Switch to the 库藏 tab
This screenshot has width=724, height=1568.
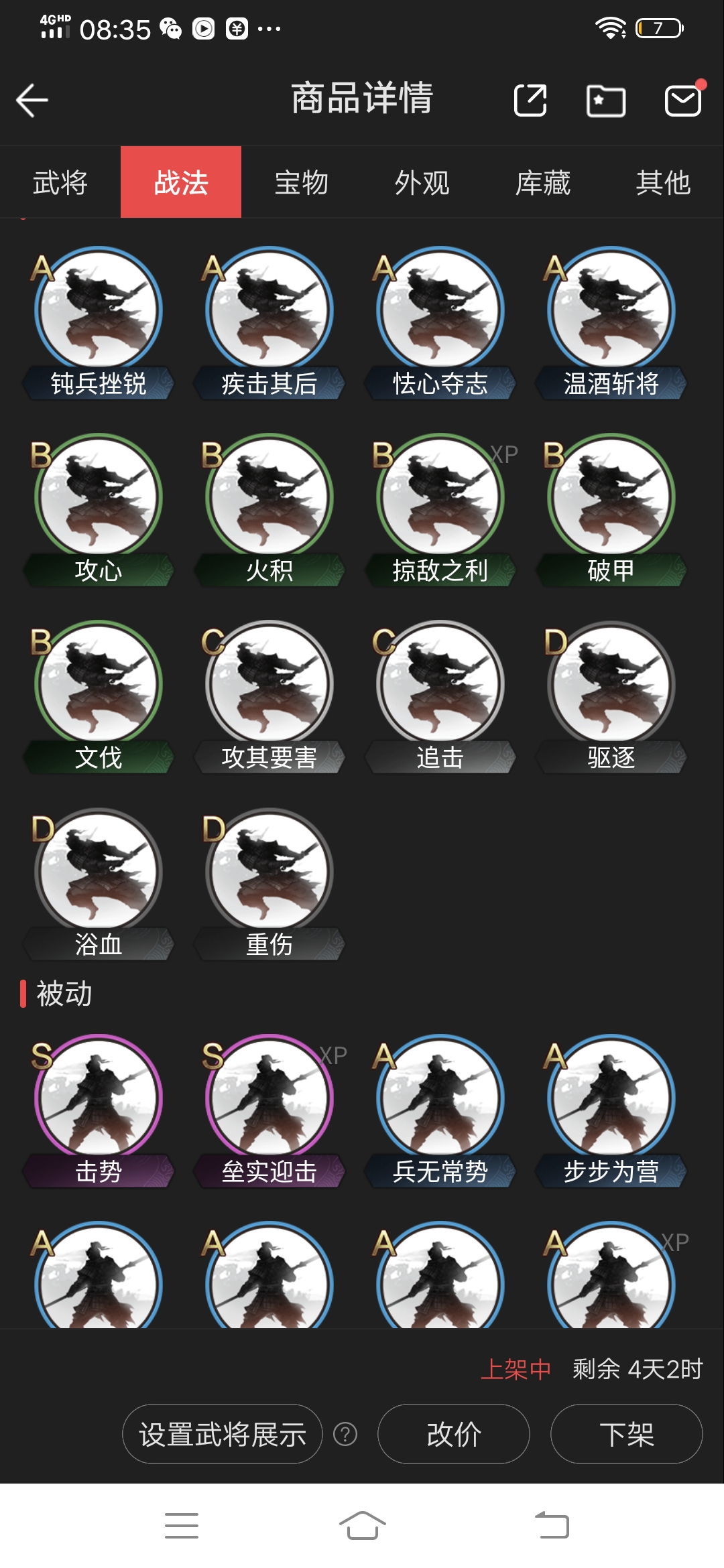pyautogui.click(x=543, y=182)
